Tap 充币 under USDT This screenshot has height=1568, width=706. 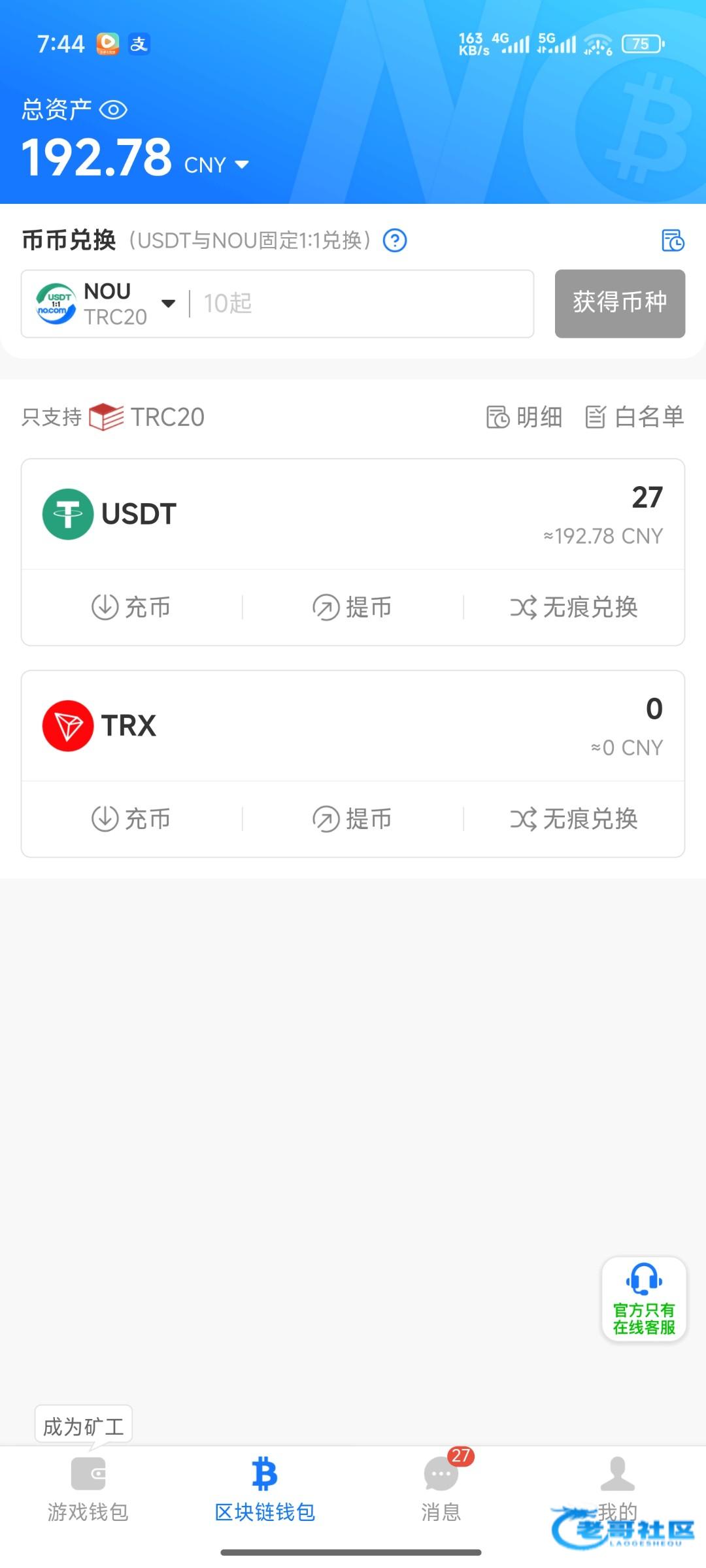tap(131, 607)
